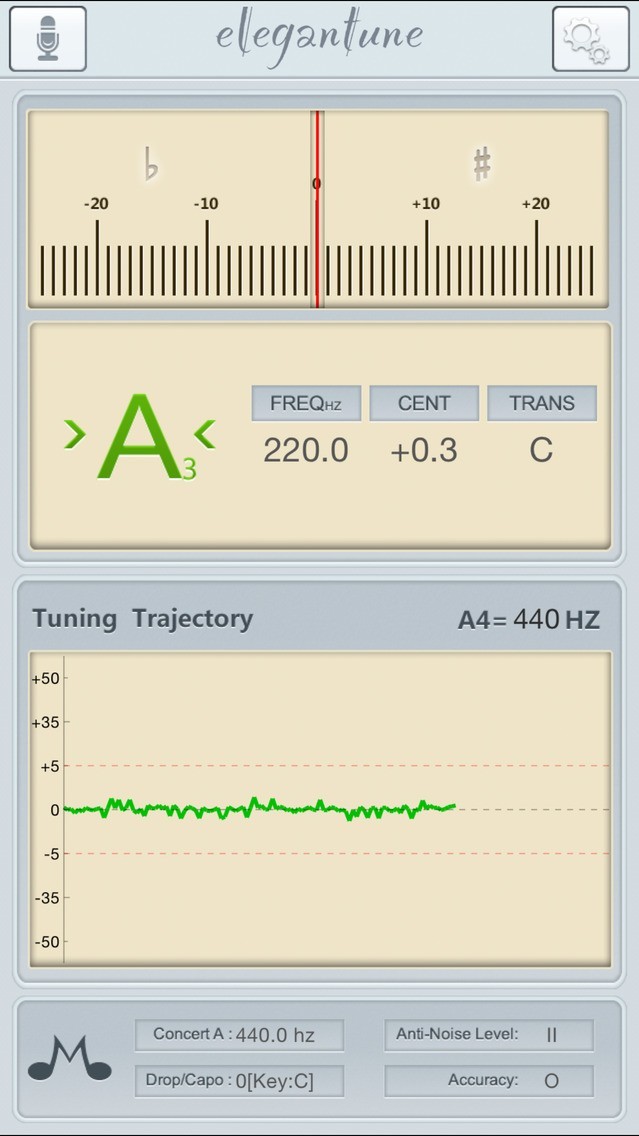Tap the FREQ Hz button
639x1136 pixels.
click(x=305, y=403)
